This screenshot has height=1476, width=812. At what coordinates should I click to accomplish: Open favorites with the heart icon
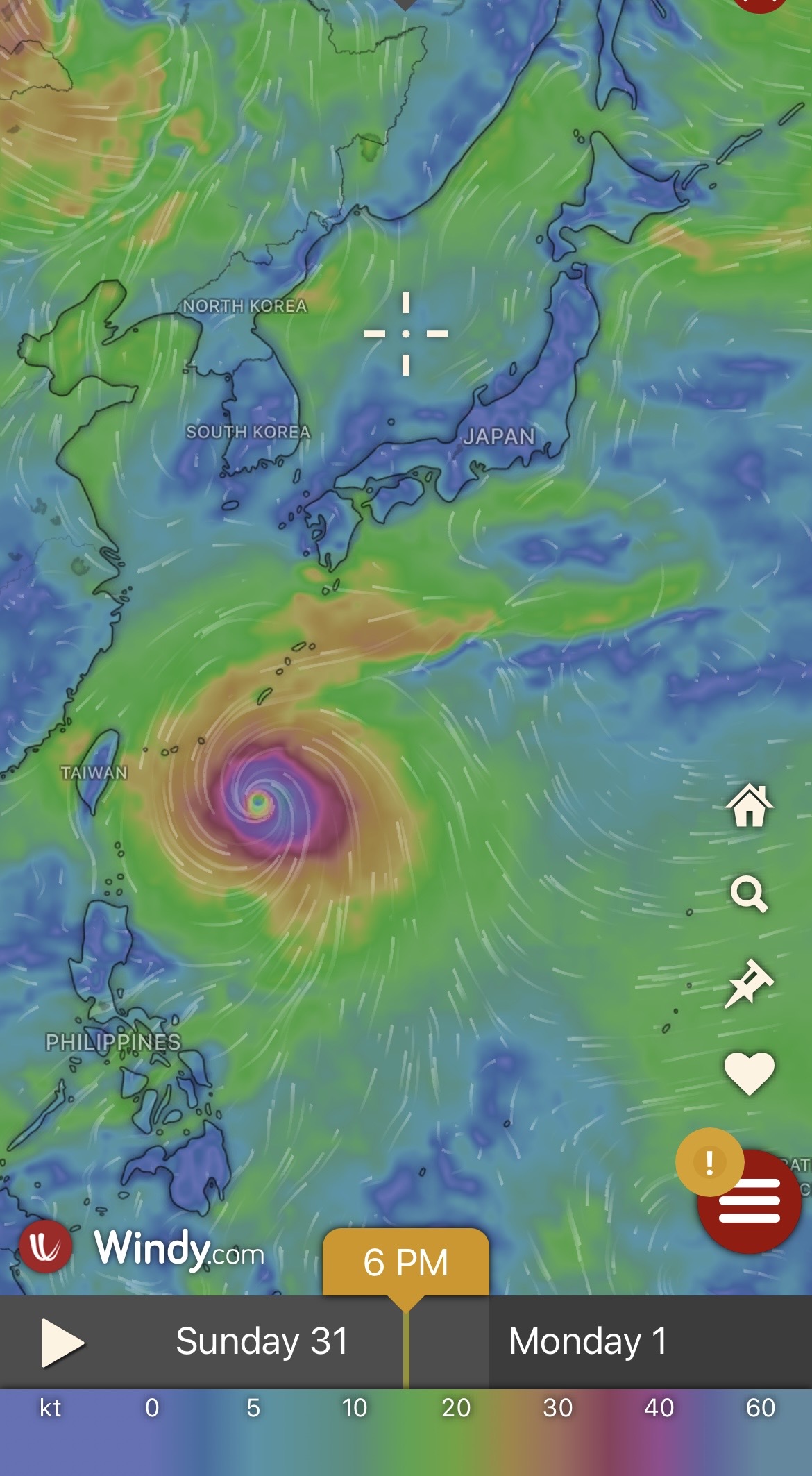[x=750, y=1073]
